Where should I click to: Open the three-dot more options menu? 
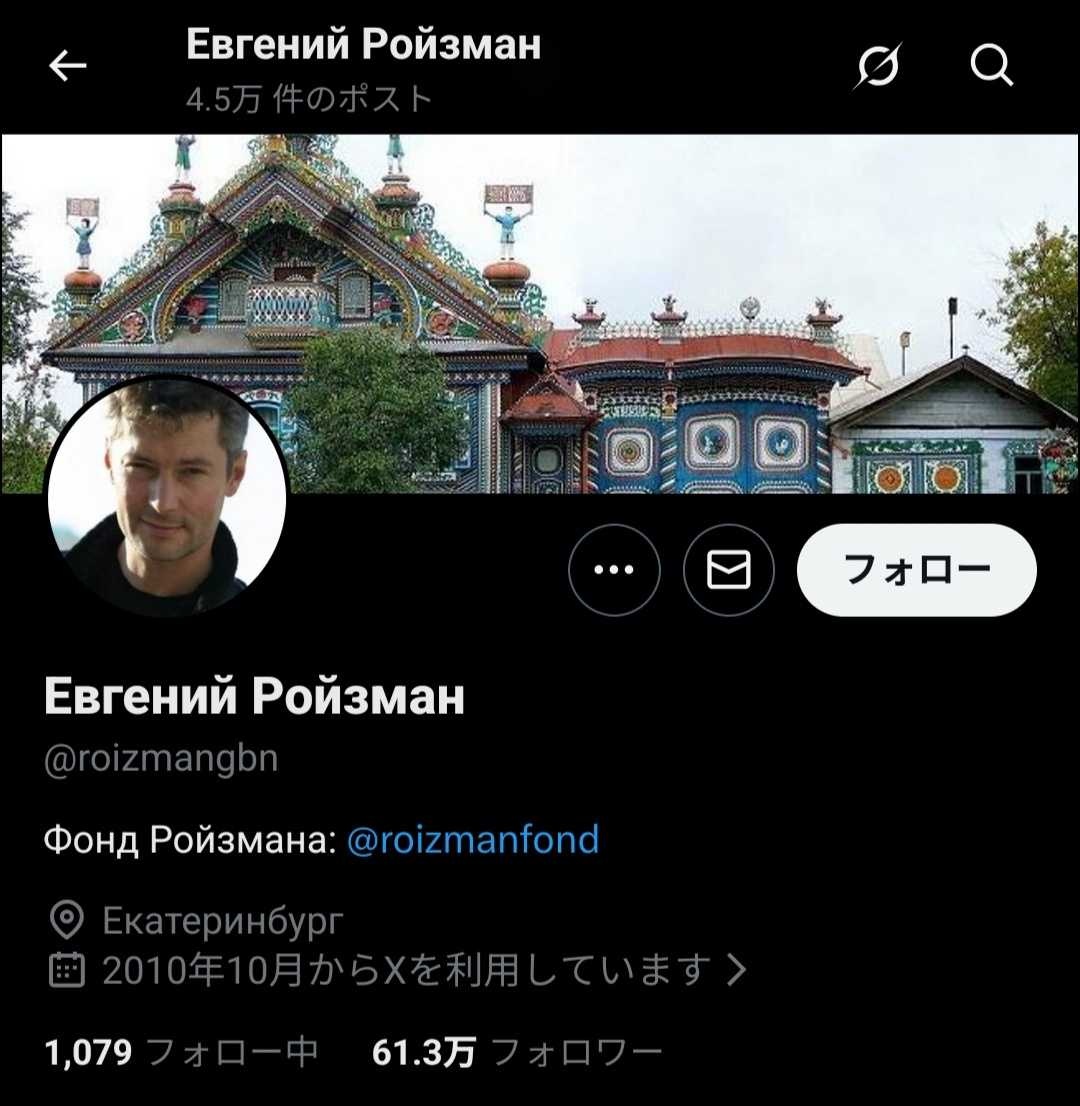click(614, 570)
